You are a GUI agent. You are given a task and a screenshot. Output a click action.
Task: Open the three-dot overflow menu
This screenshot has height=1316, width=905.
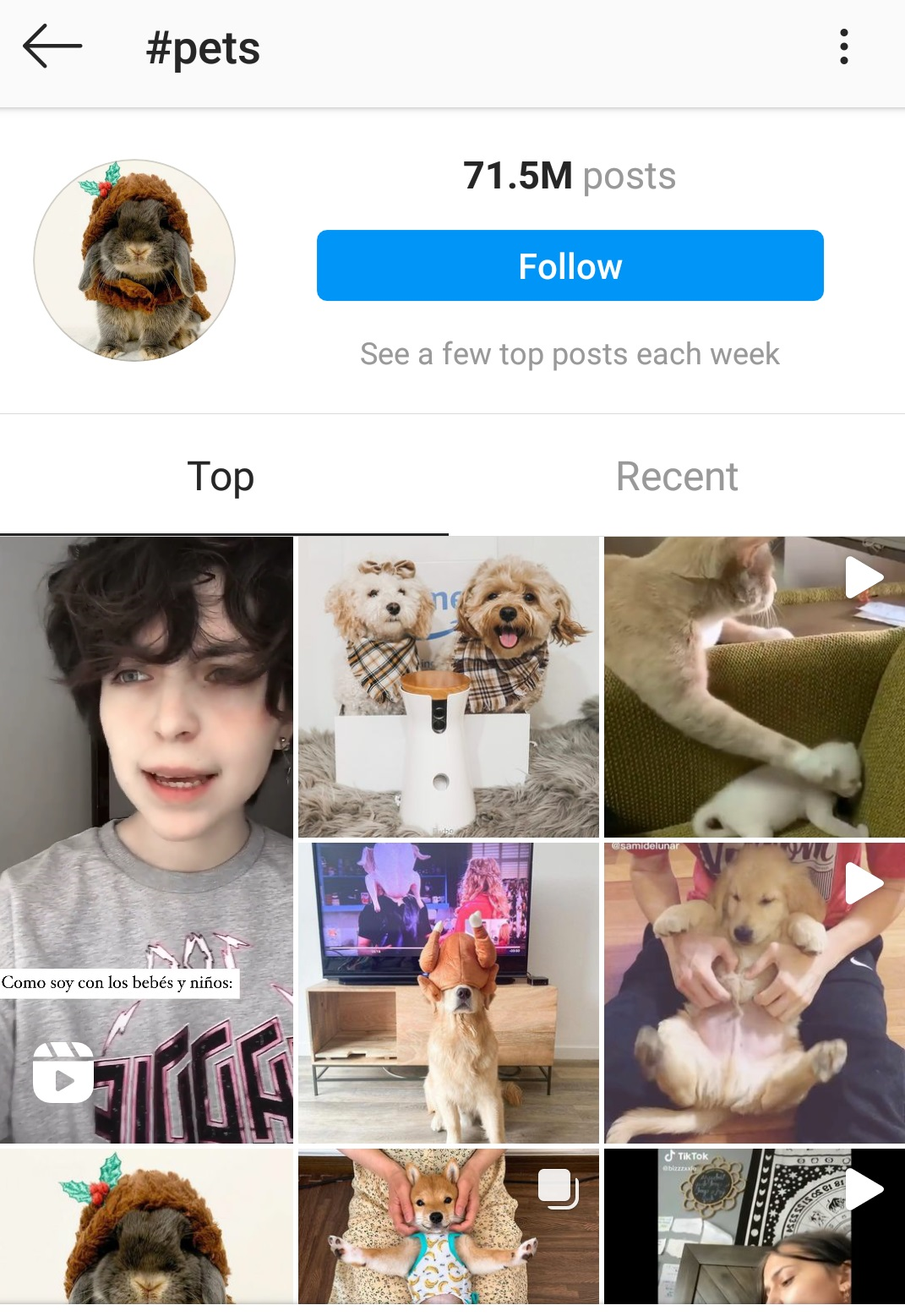(843, 46)
